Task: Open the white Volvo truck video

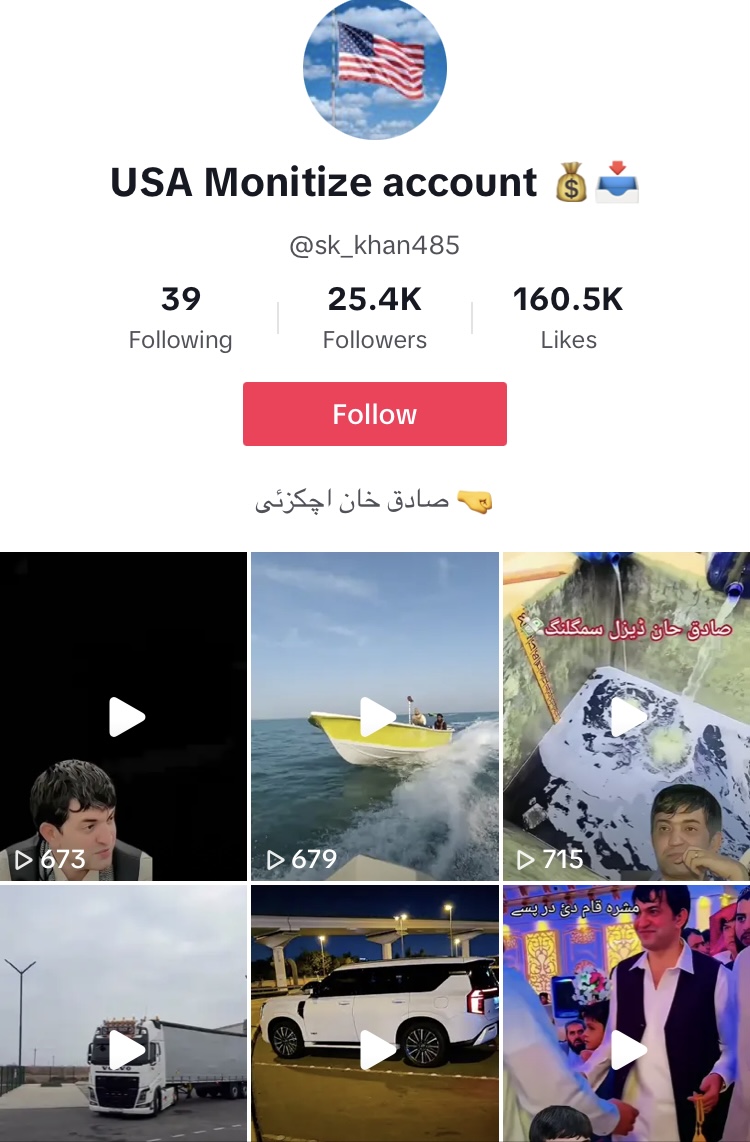Action: [x=124, y=1048]
